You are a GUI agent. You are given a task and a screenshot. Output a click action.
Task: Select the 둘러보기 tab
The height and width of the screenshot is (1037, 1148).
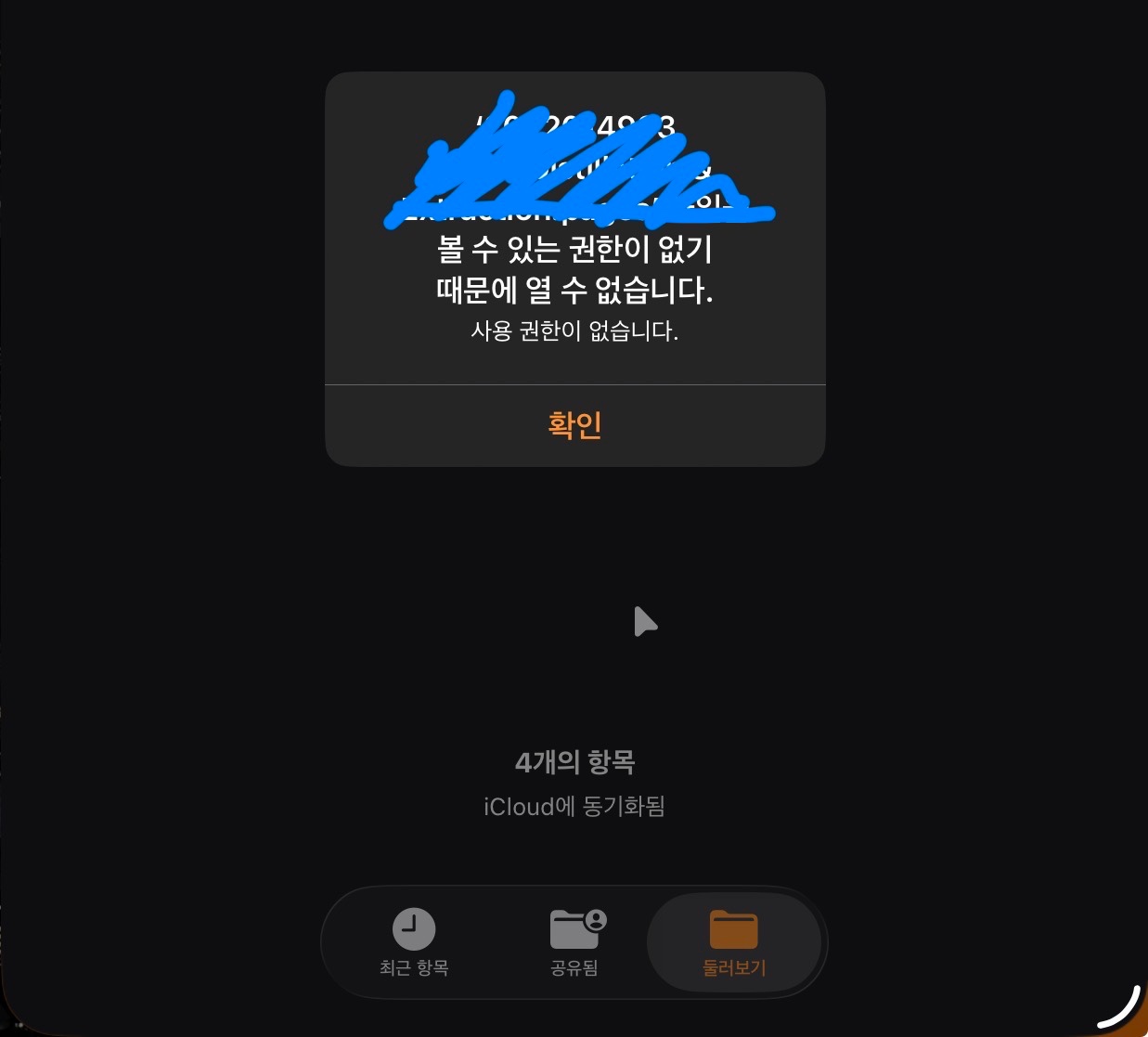[x=734, y=941]
